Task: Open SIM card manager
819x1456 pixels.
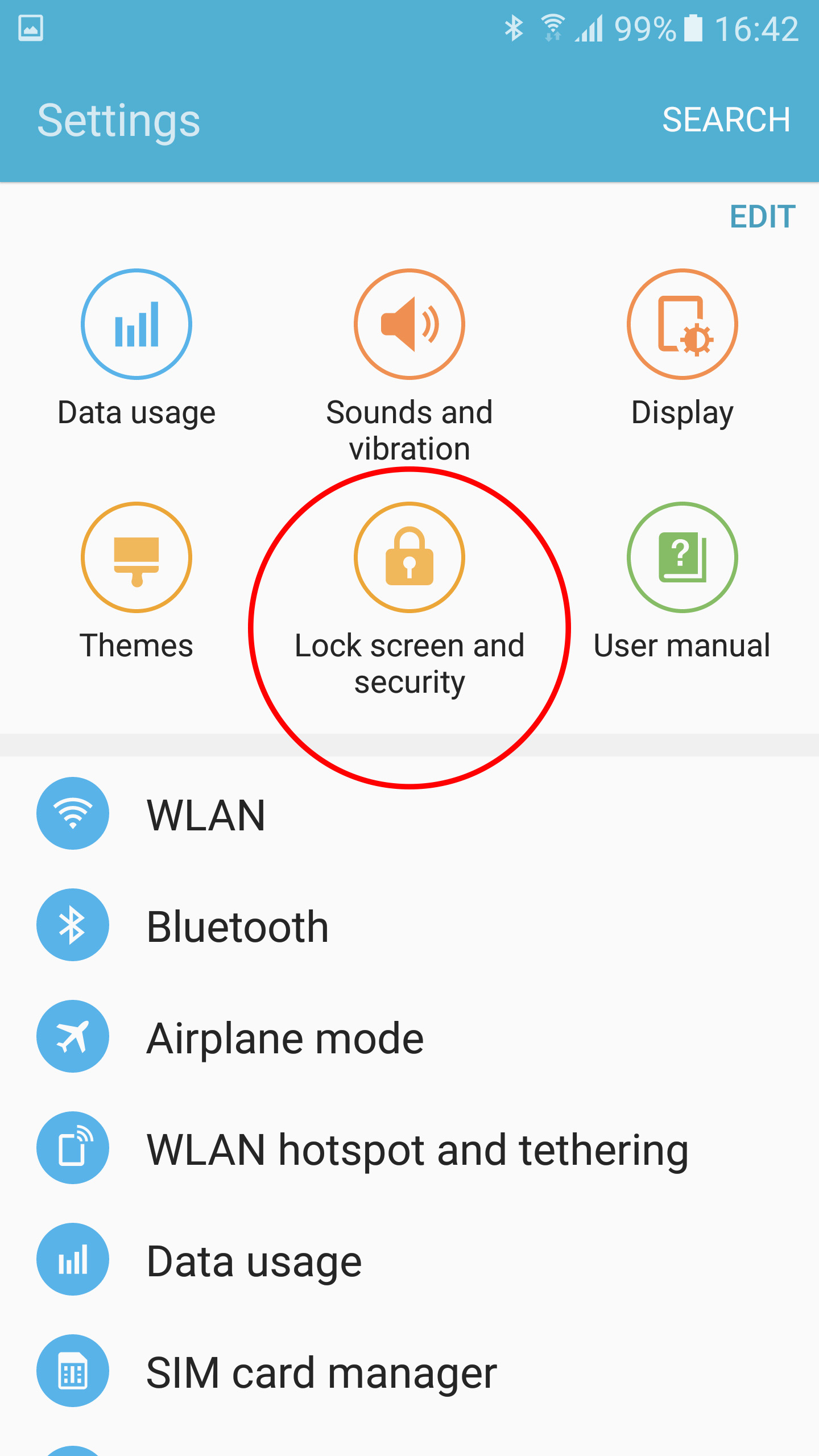Action: coord(409,1371)
